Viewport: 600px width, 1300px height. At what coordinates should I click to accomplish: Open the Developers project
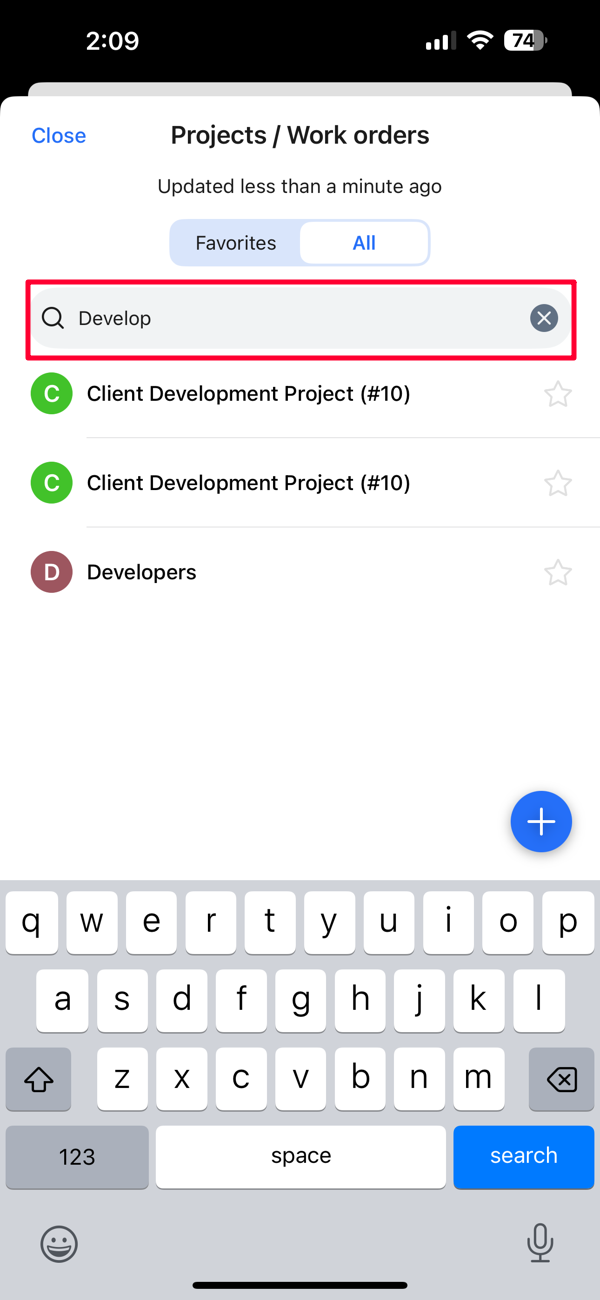pyautogui.click(x=300, y=572)
